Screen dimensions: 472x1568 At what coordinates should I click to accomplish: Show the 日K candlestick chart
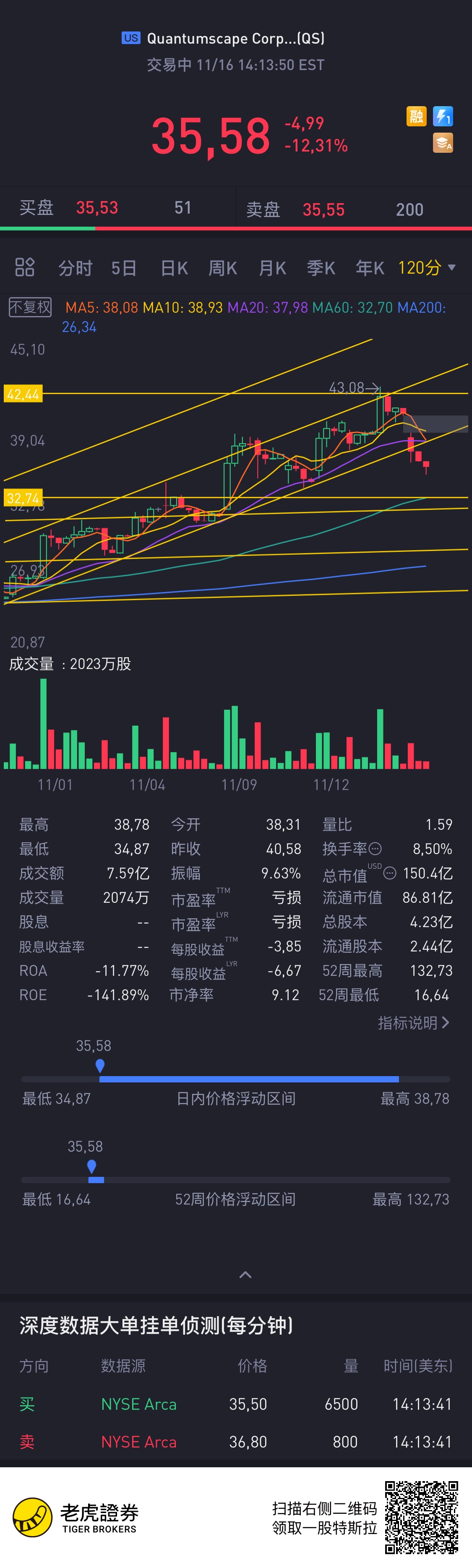(174, 268)
